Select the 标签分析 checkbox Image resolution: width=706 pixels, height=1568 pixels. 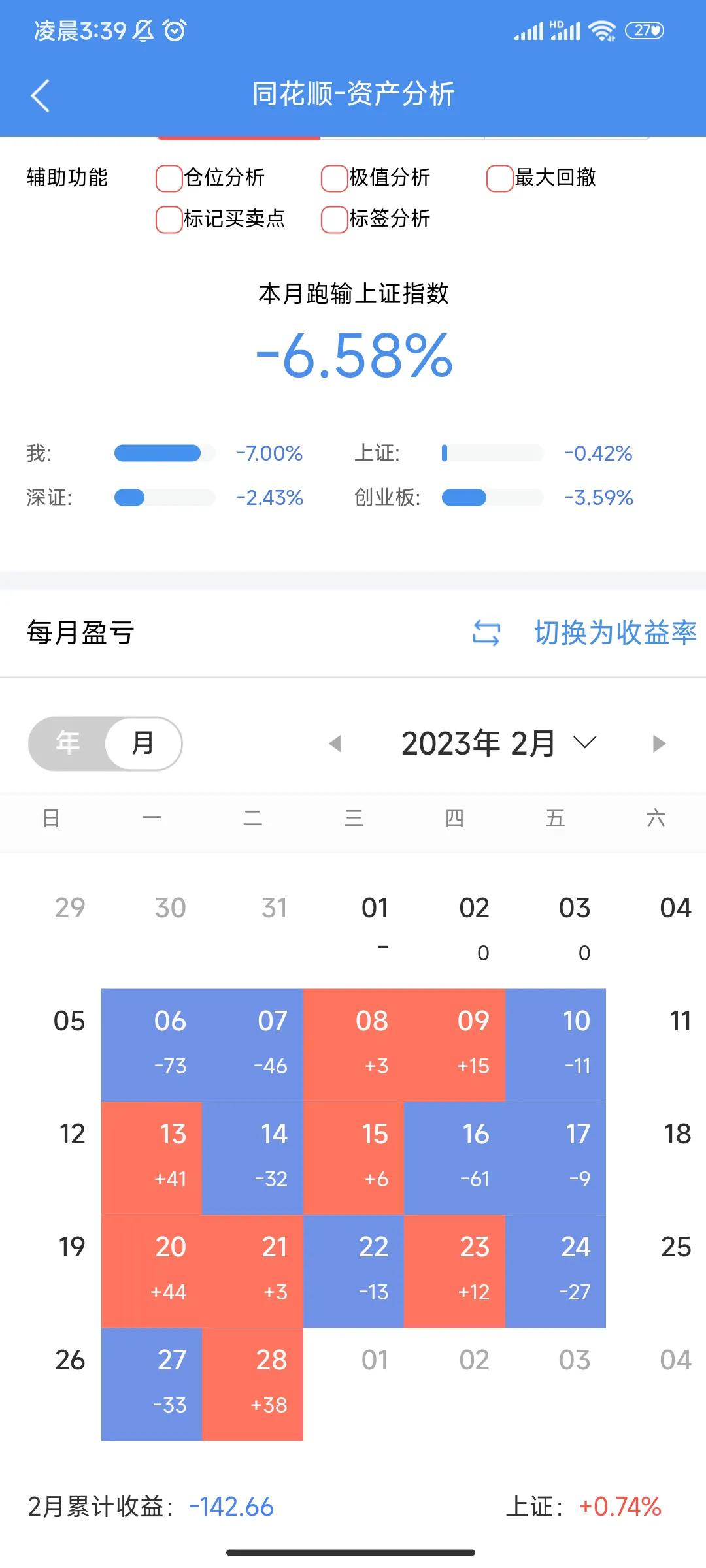334,219
